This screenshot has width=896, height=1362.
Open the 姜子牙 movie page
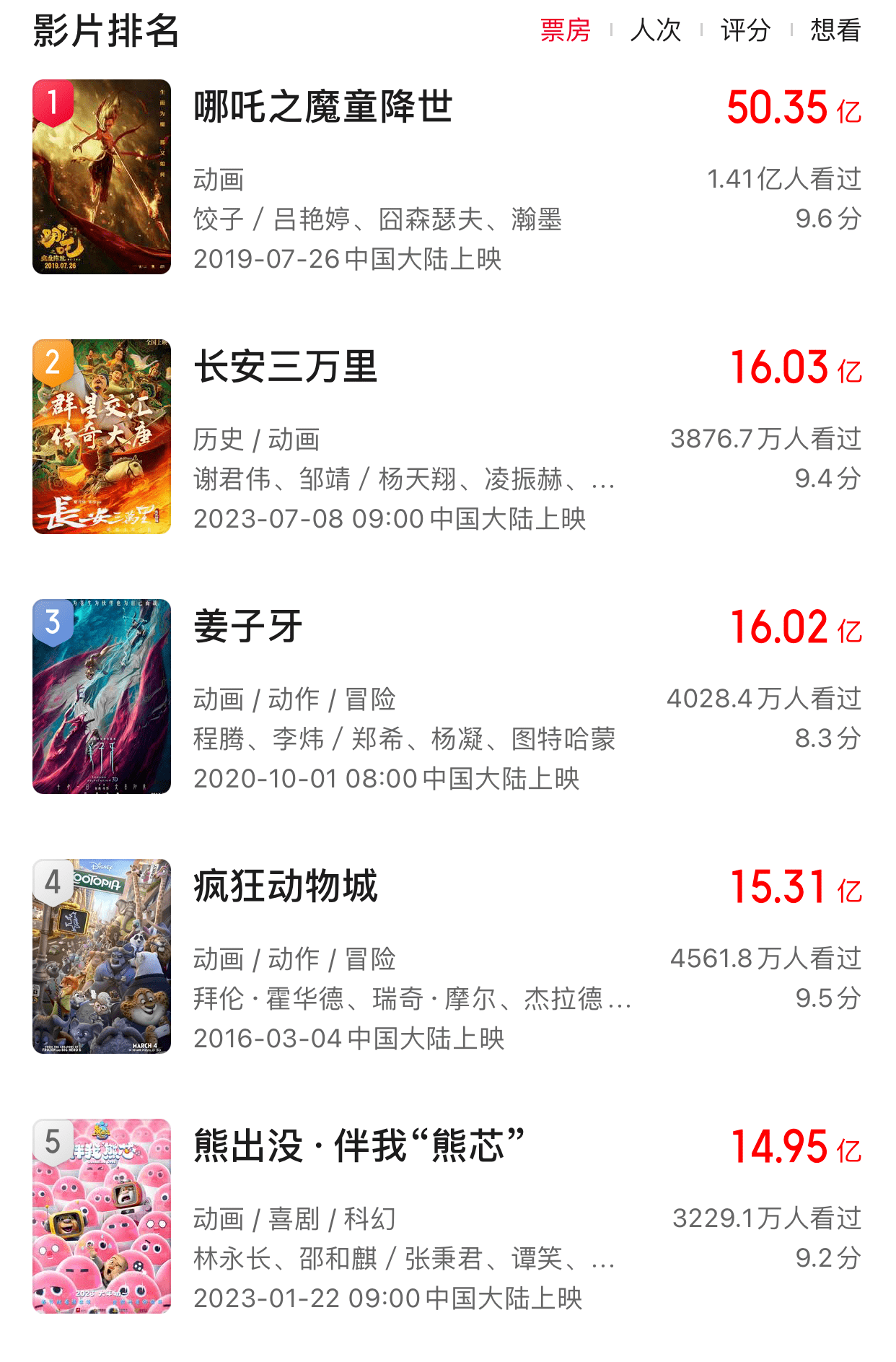[248, 627]
